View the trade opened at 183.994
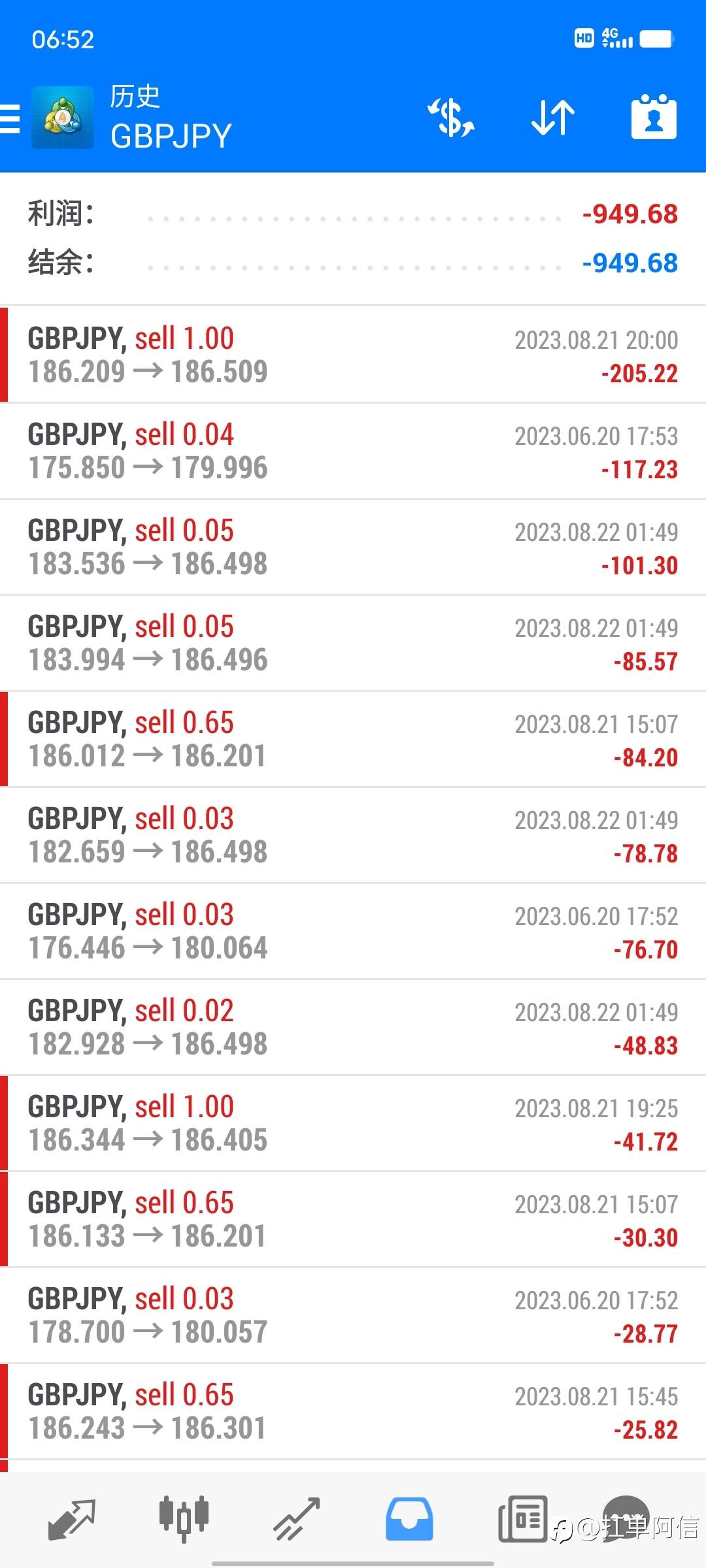 coord(353,643)
